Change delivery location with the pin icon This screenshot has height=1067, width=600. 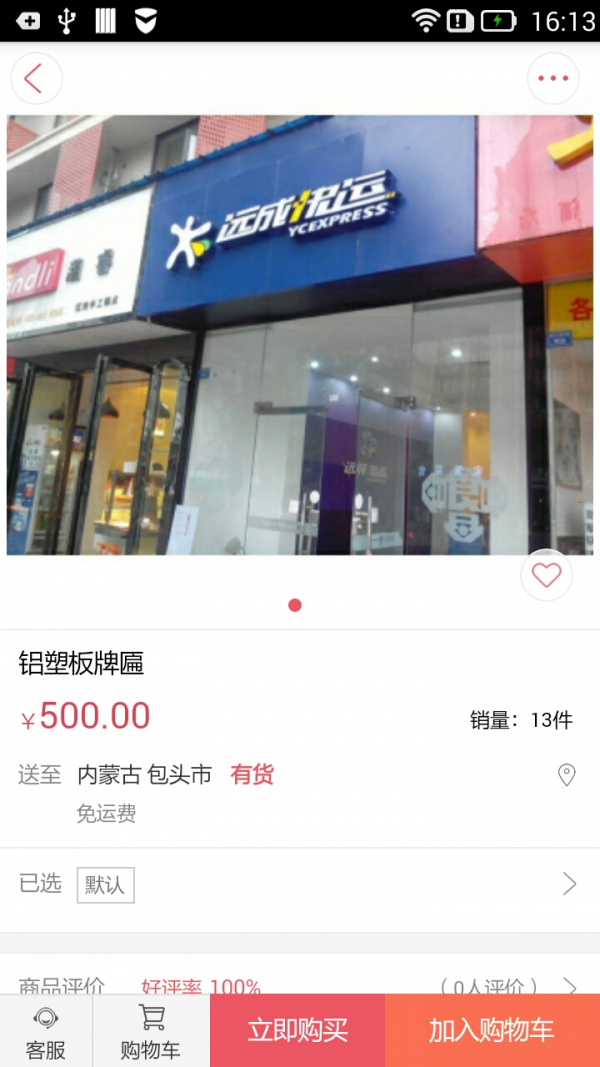[x=566, y=775]
